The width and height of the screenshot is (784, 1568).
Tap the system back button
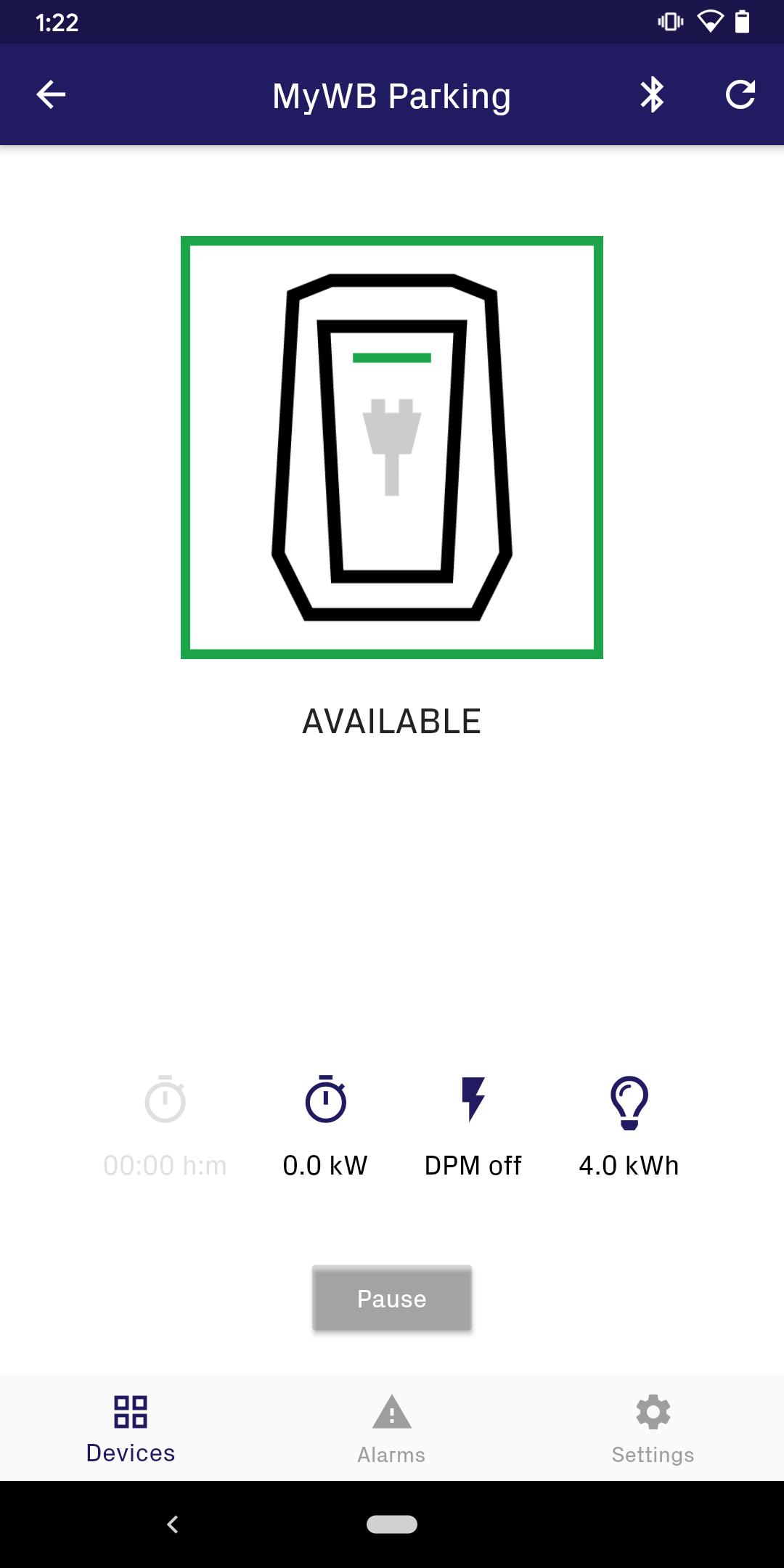(173, 1524)
